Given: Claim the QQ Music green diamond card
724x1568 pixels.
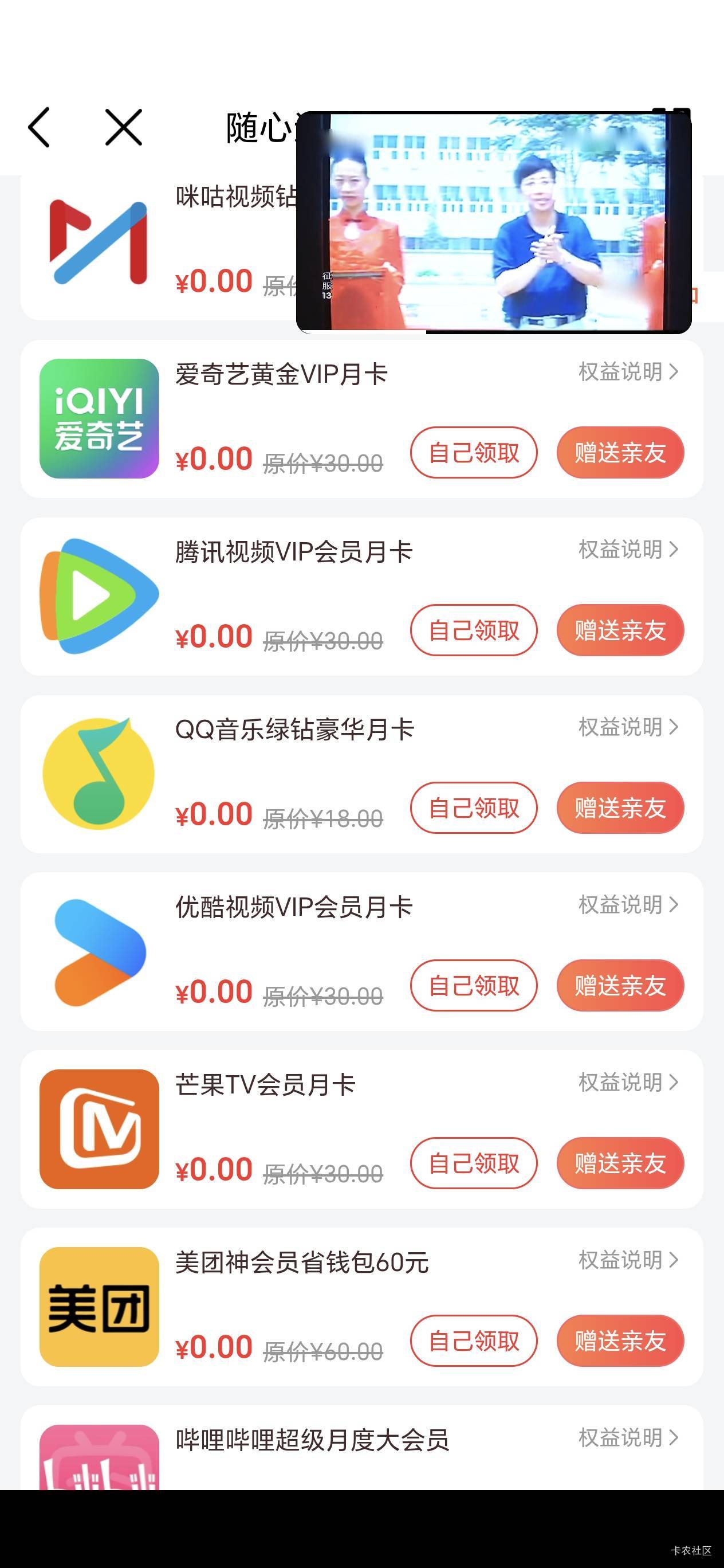Looking at the screenshot, I should 473,807.
